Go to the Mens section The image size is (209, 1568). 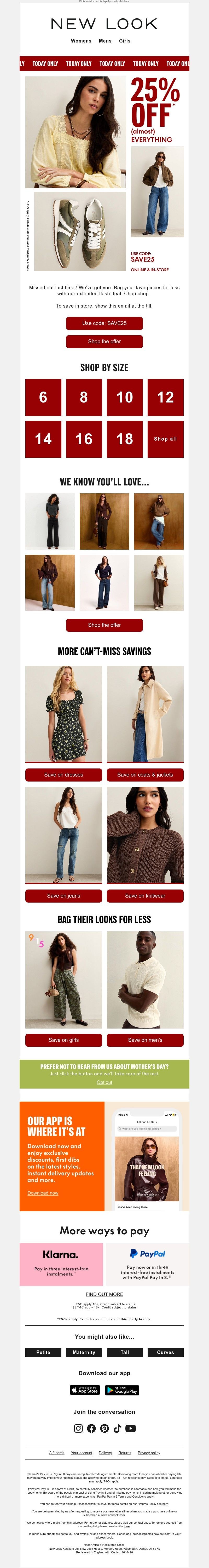pyautogui.click(x=105, y=41)
